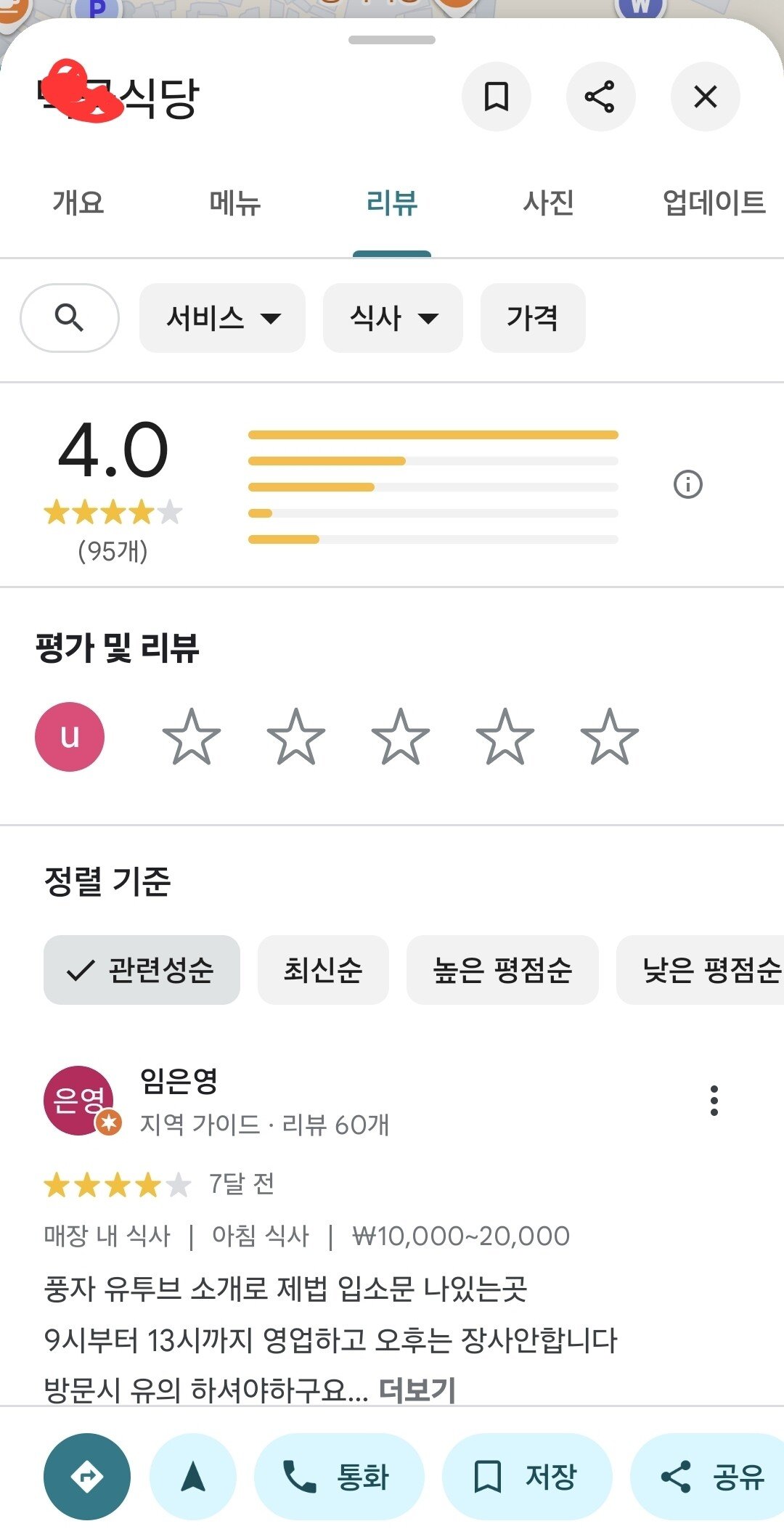The image size is (784, 1529).
Task: Open the 메뉴 tab
Action: point(235,203)
